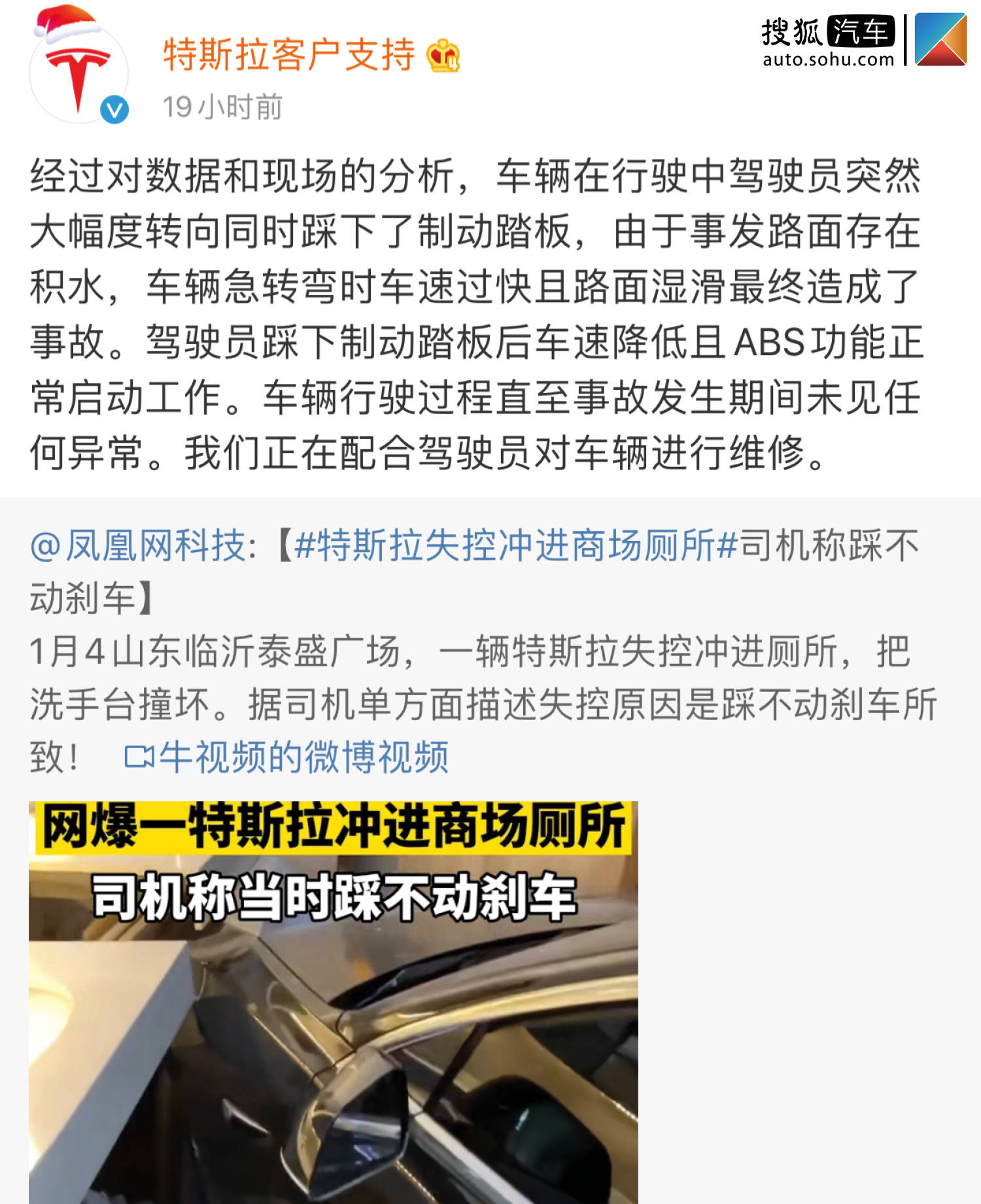The height and width of the screenshot is (1204, 981).
Task: Play the reposted video thumbnail
Action: [333, 1002]
